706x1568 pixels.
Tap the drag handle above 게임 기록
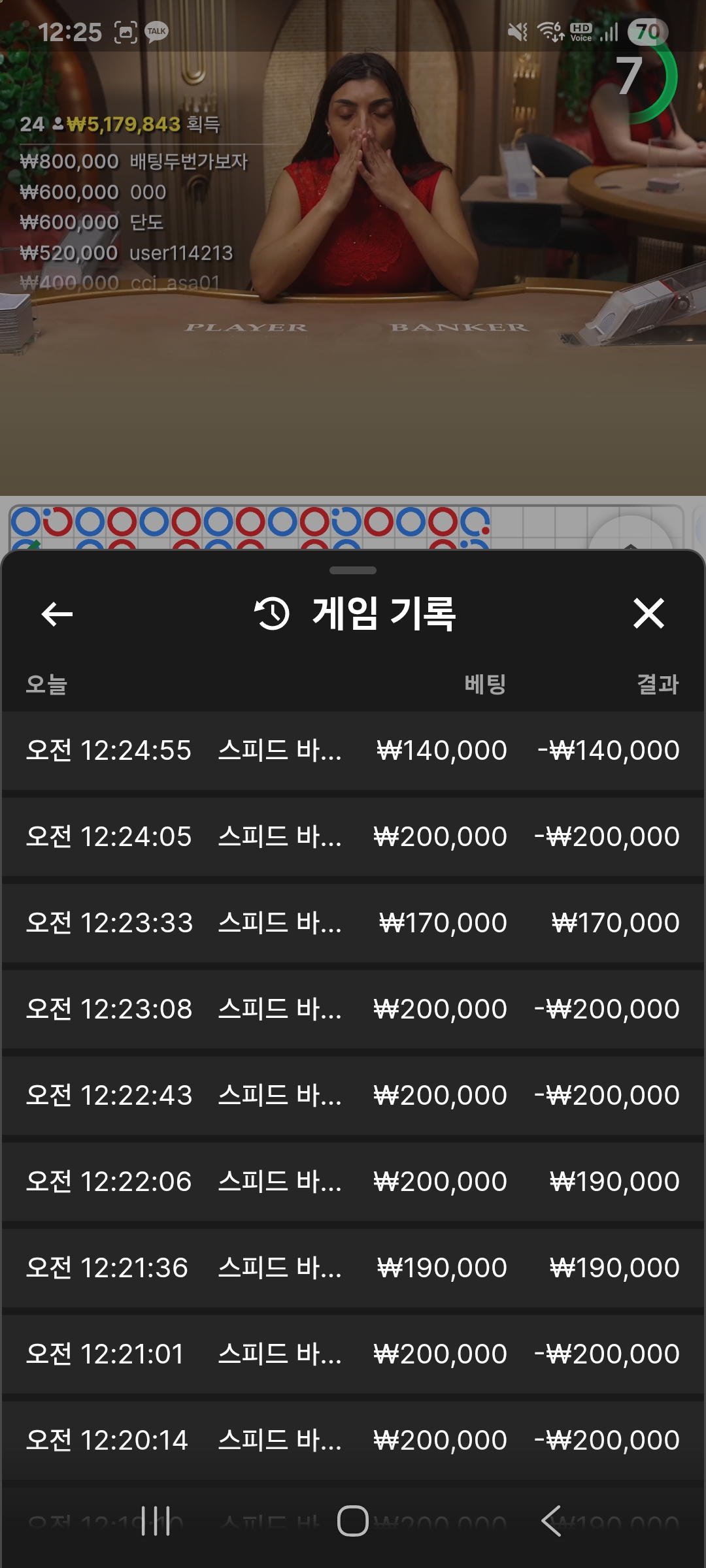pos(353,570)
